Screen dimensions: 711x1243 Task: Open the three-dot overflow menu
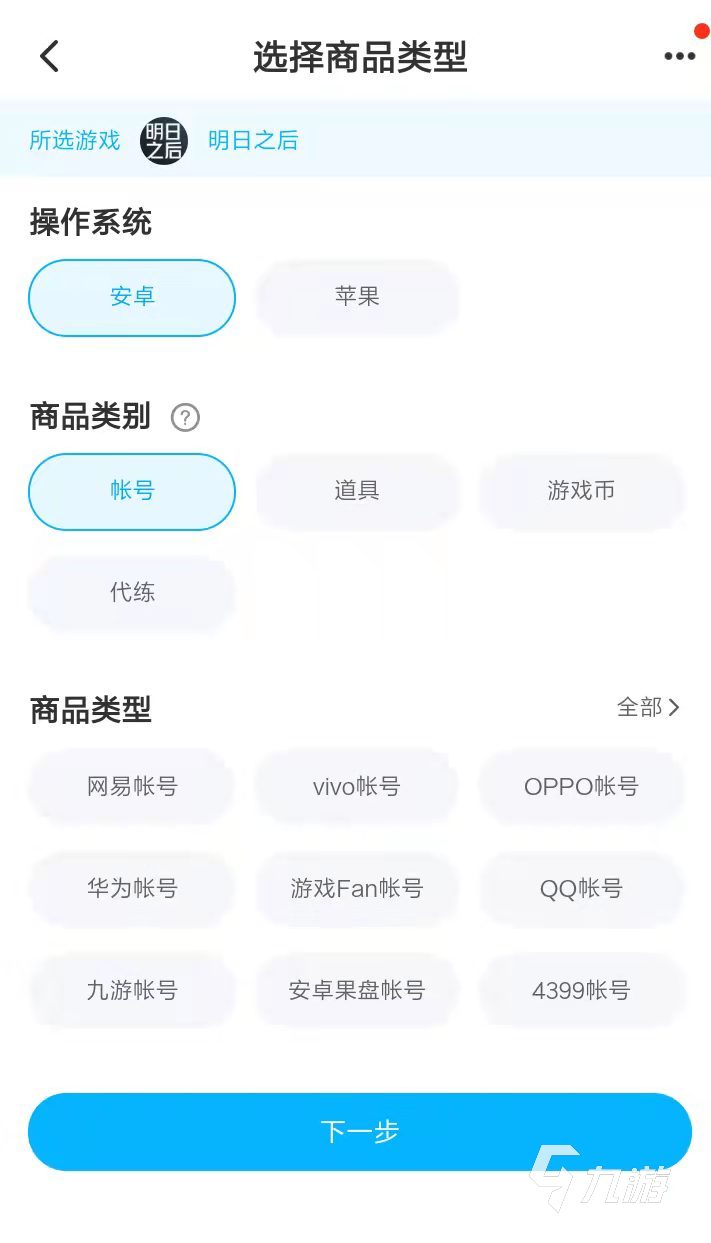(679, 56)
